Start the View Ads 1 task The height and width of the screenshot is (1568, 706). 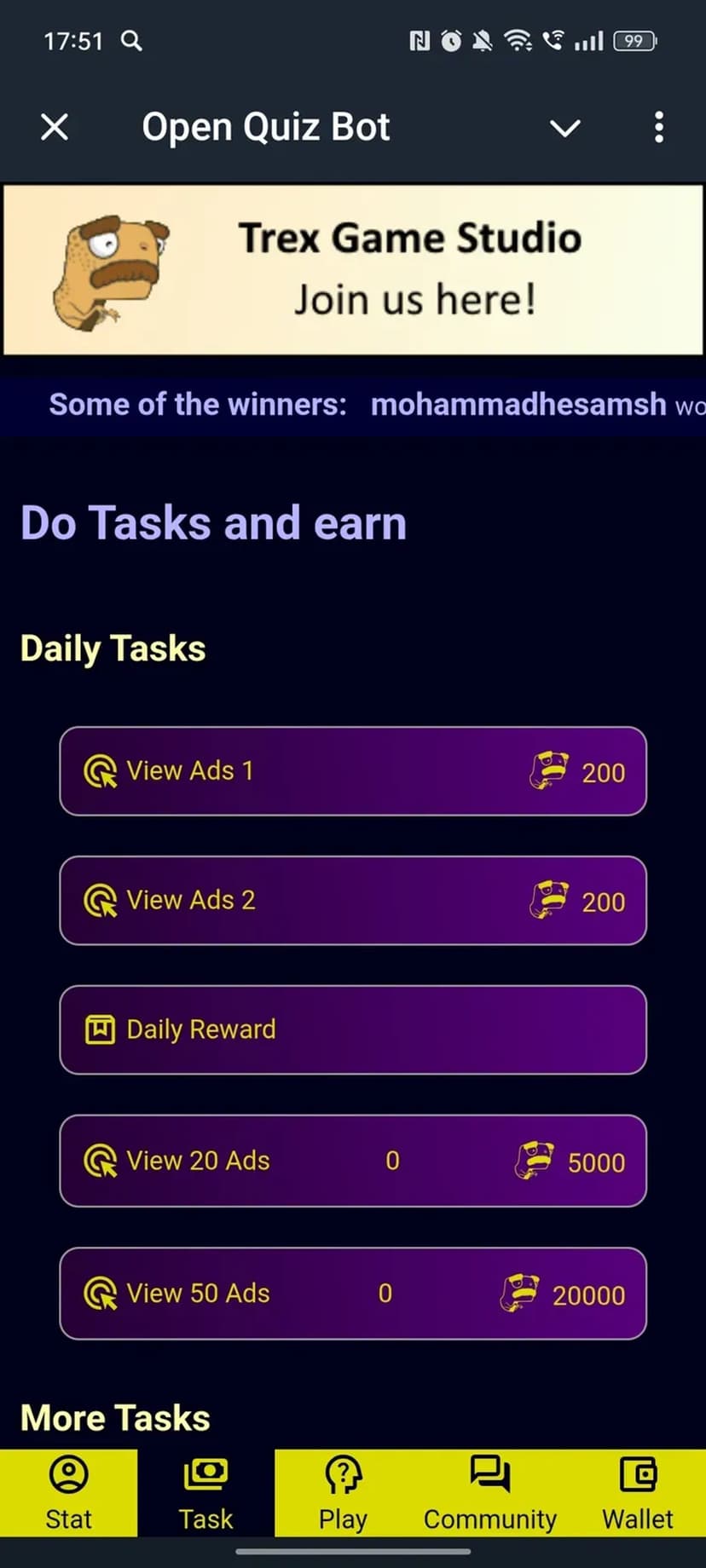click(x=353, y=771)
